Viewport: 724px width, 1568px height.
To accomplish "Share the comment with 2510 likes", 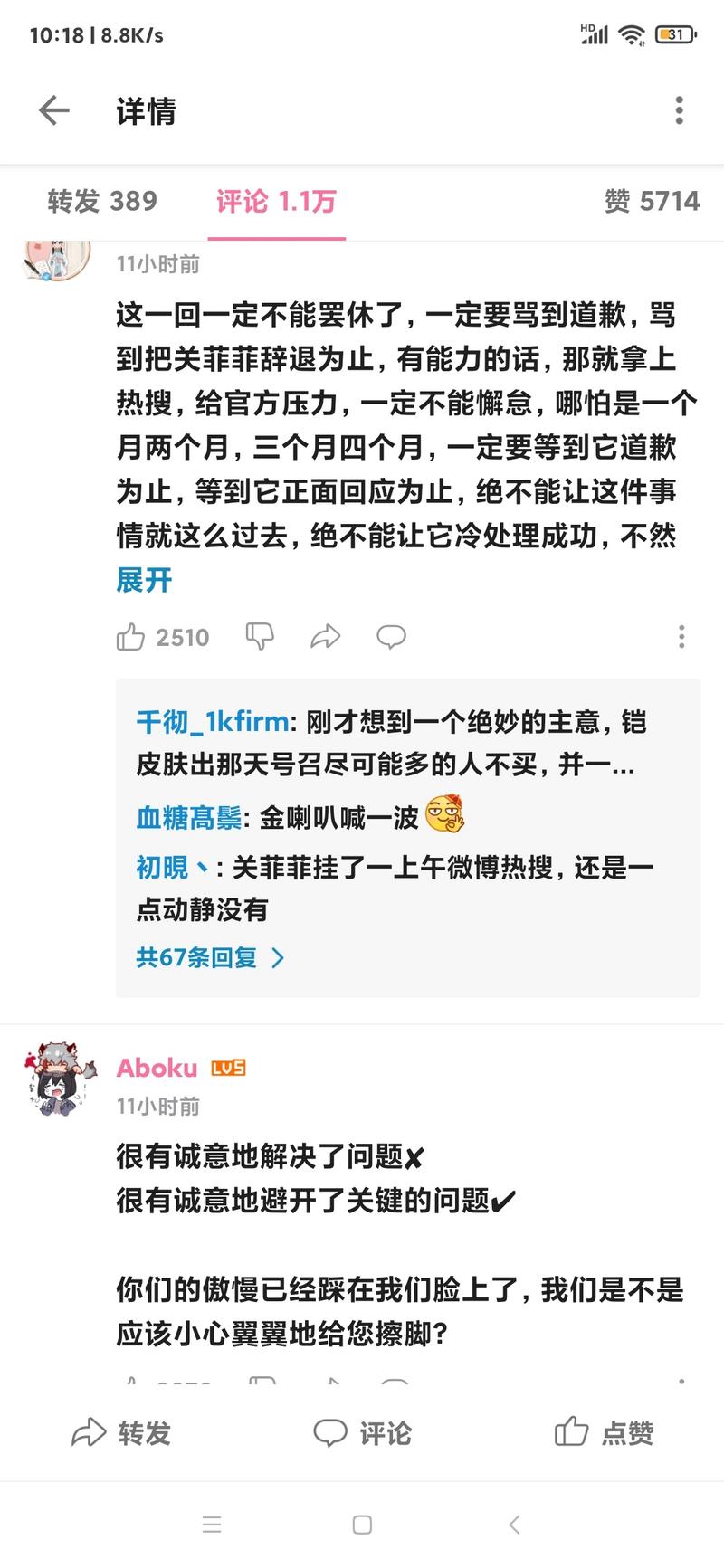I will tap(326, 637).
